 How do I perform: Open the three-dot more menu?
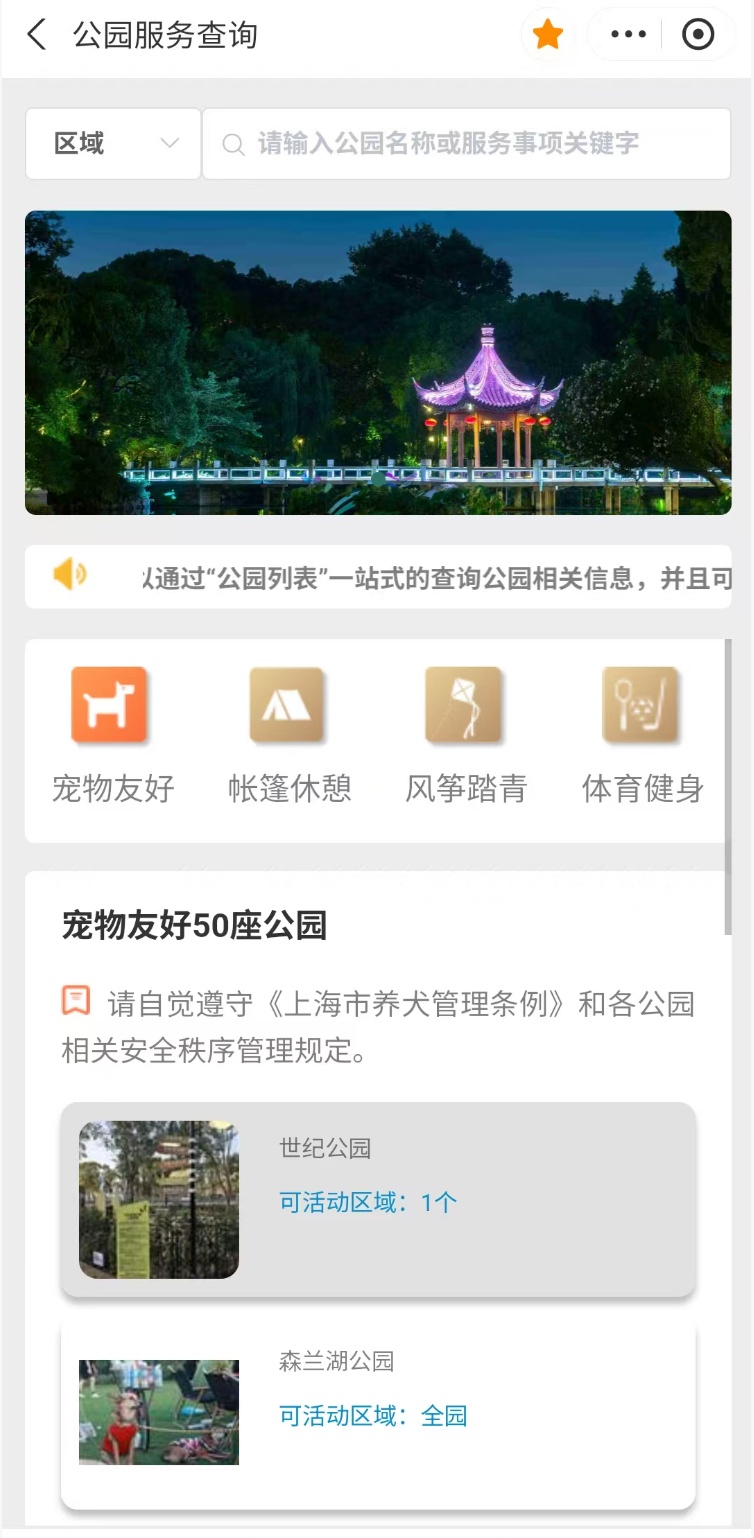pos(627,36)
